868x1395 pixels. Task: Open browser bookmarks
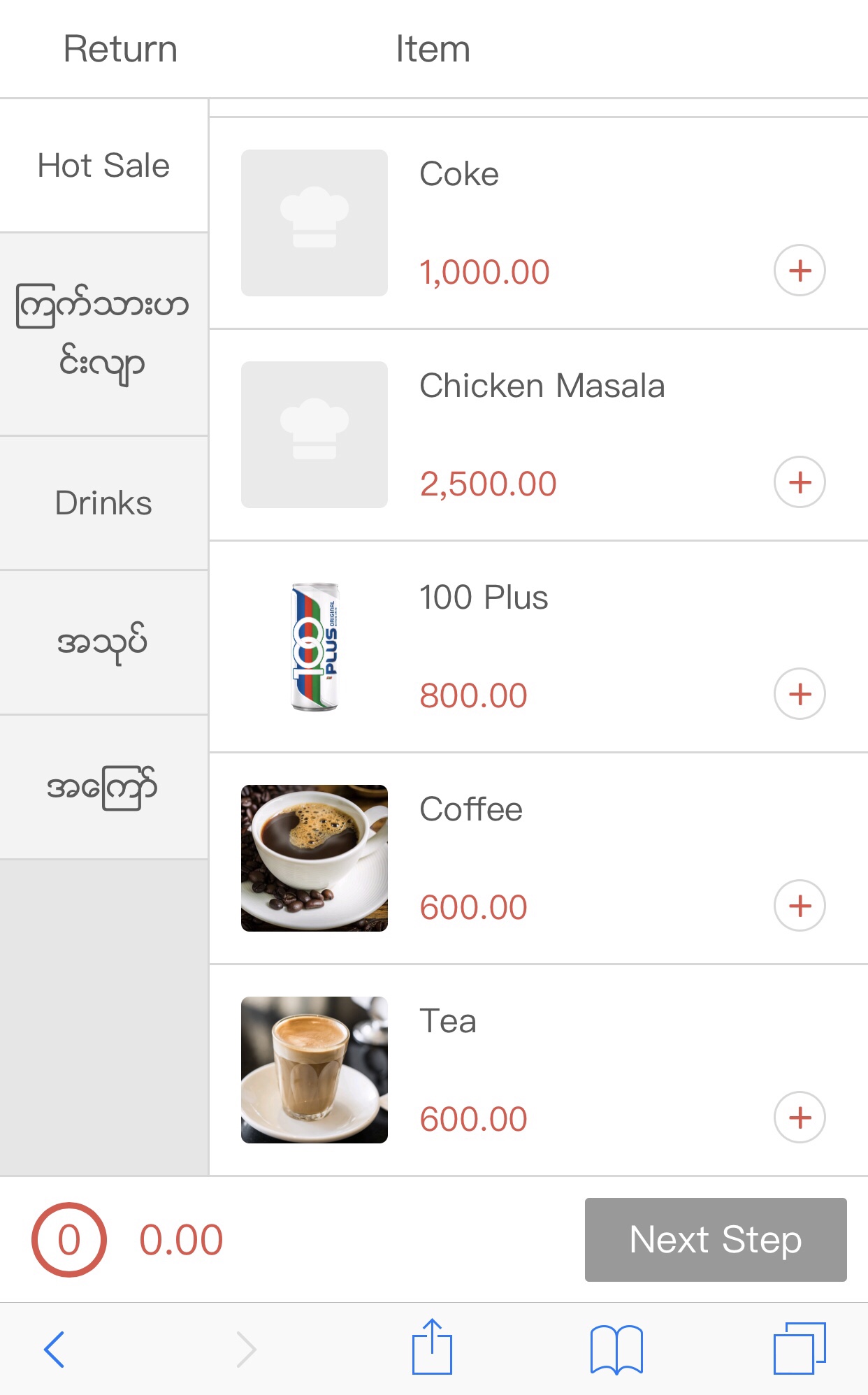616,1349
